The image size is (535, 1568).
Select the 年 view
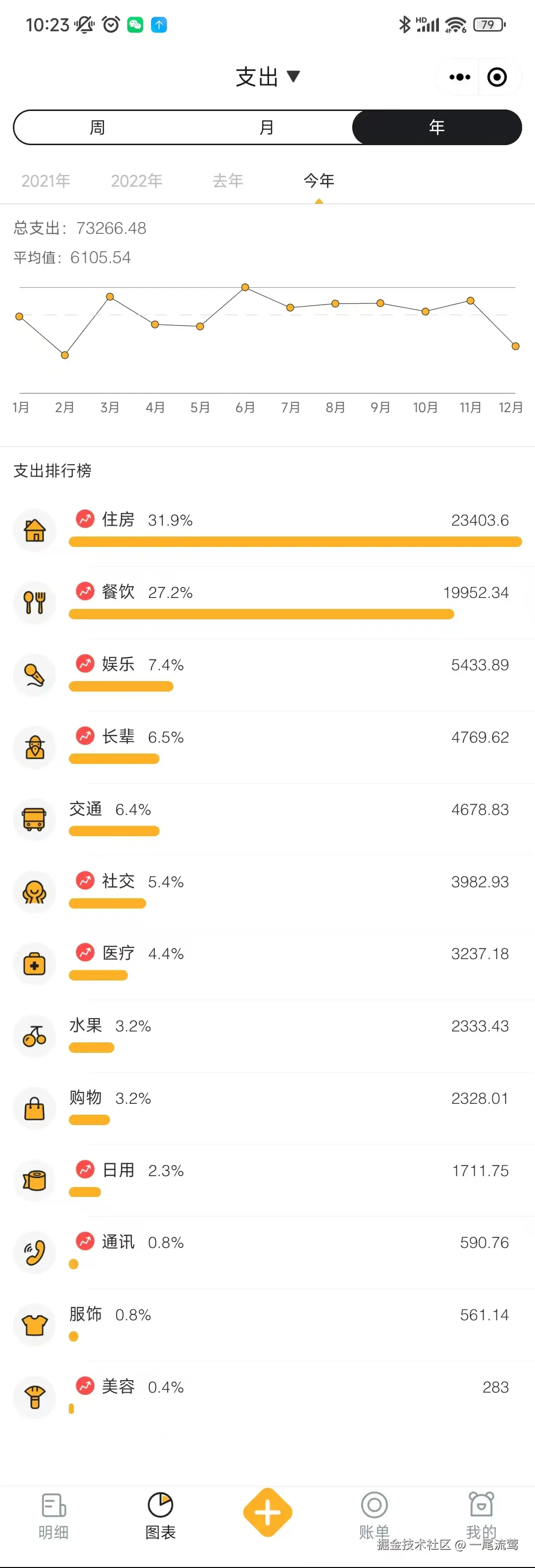[436, 127]
